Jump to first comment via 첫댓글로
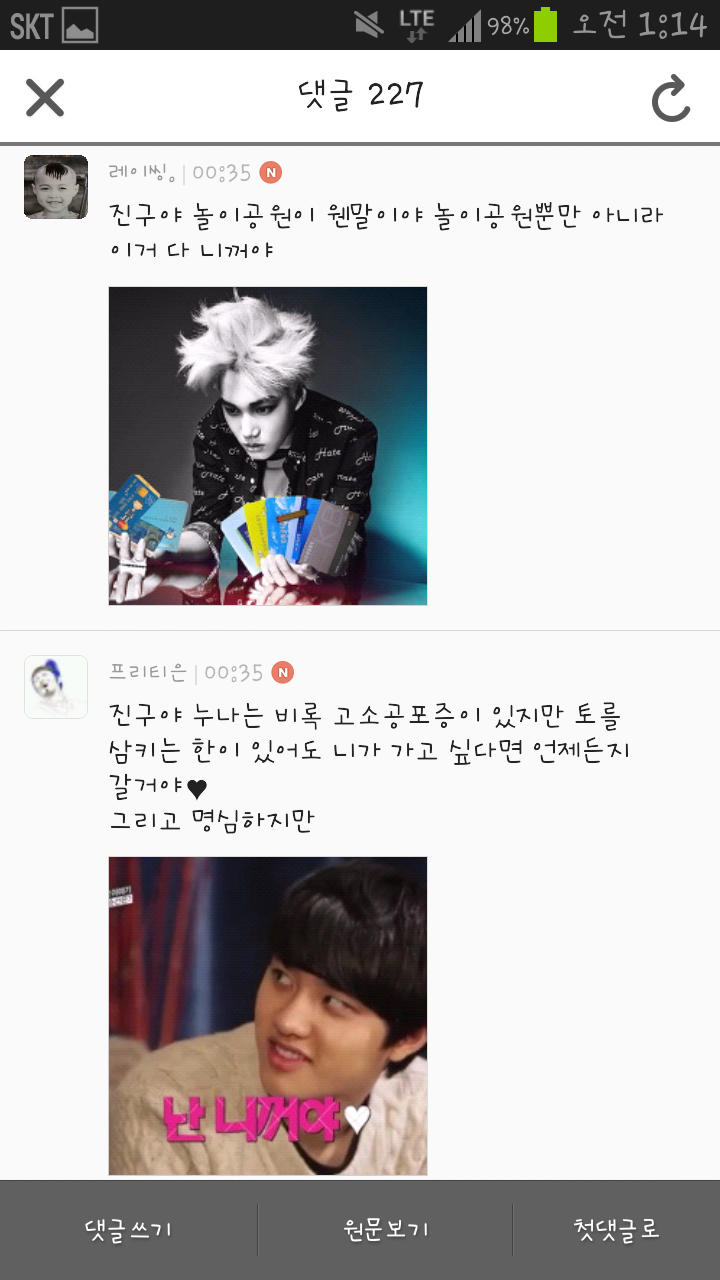Viewport: 720px width, 1280px height. pyautogui.click(x=617, y=1230)
